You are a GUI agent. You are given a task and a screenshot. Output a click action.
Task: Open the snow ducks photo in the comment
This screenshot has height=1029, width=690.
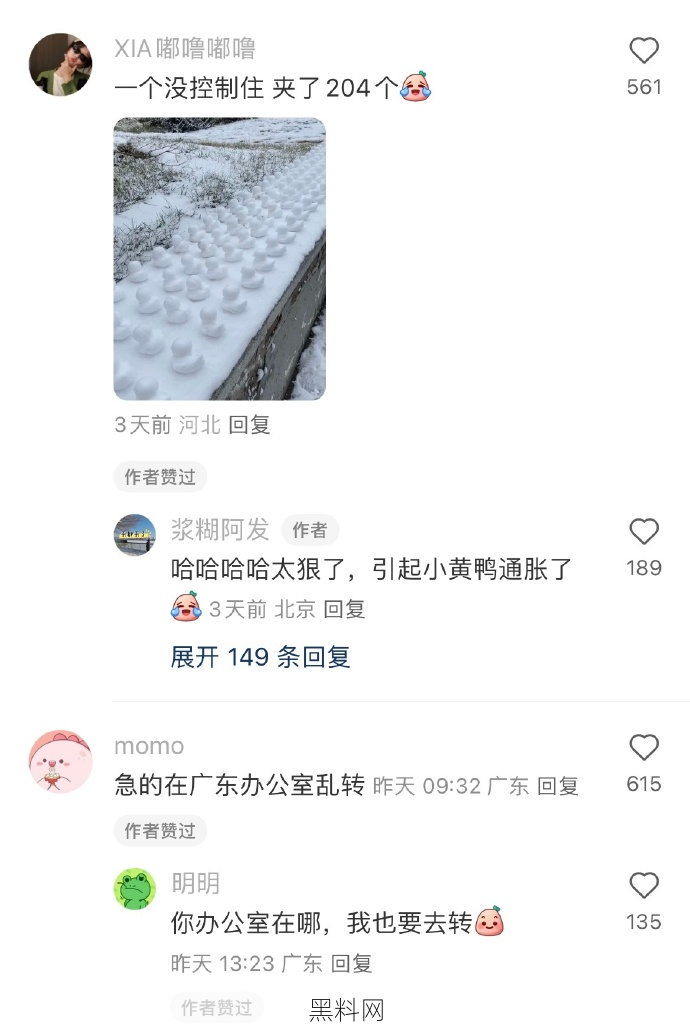tap(219, 259)
